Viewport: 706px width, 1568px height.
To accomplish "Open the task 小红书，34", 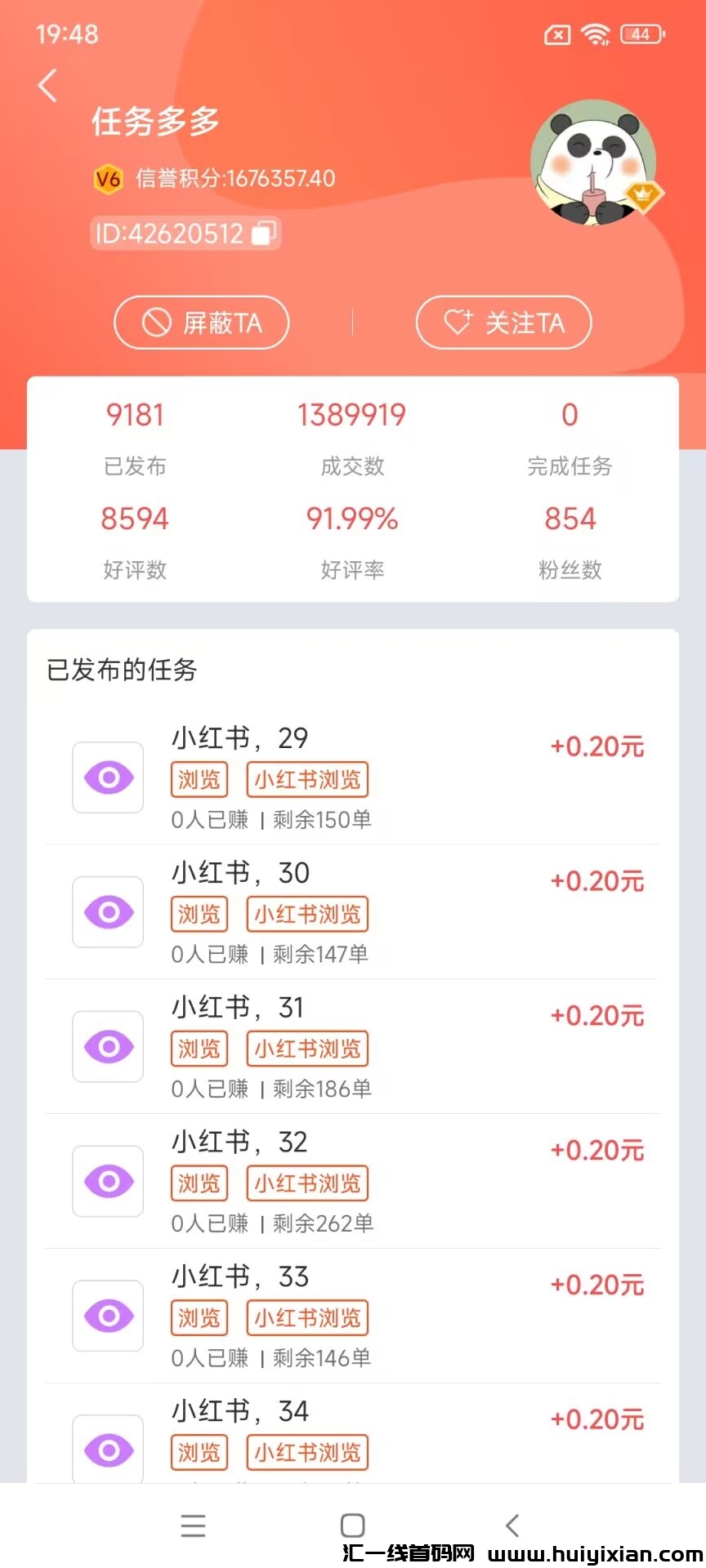I will 352,1437.
